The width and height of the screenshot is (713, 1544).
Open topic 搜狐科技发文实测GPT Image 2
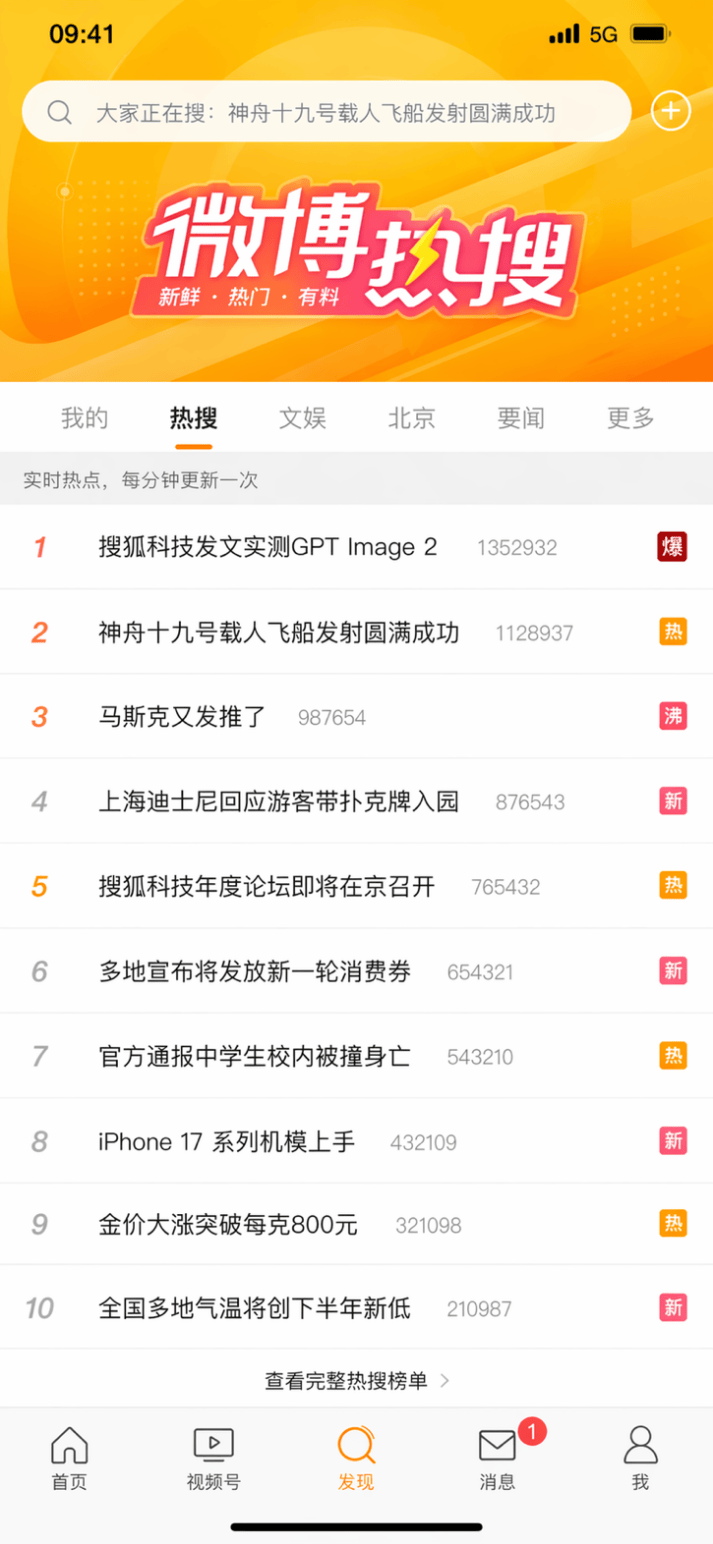coord(268,547)
